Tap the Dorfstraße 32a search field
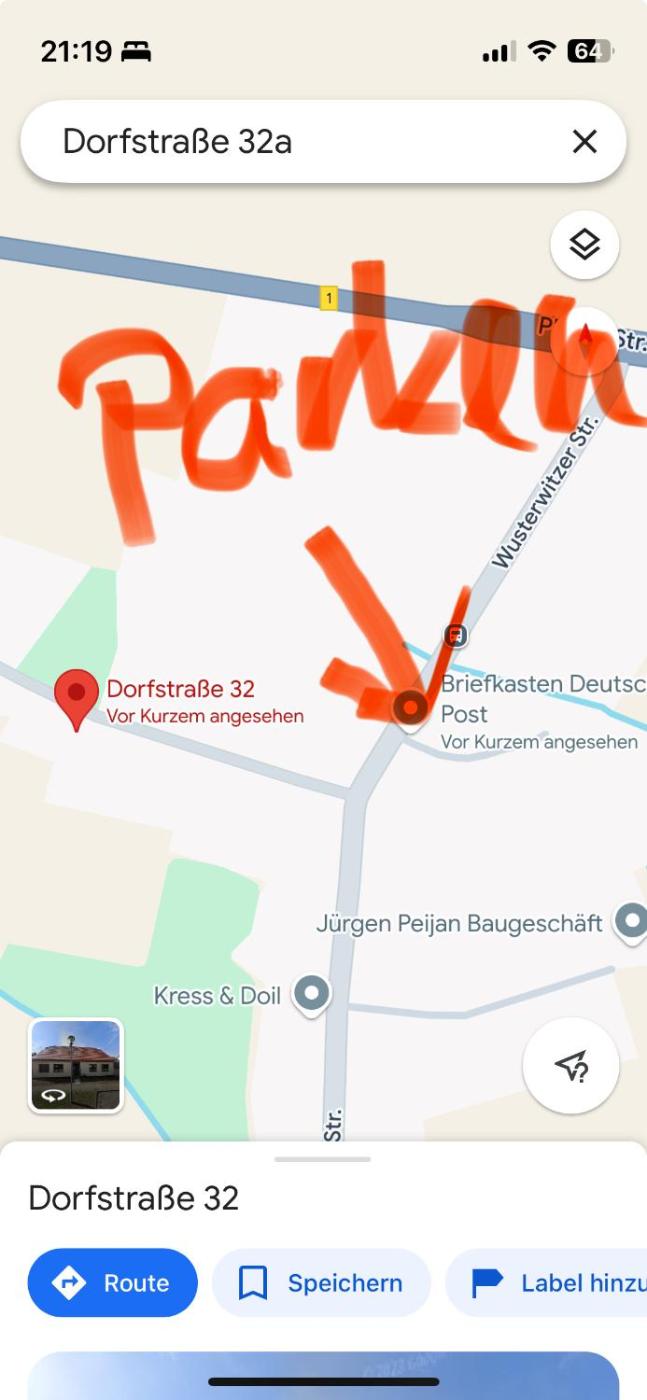 point(300,142)
